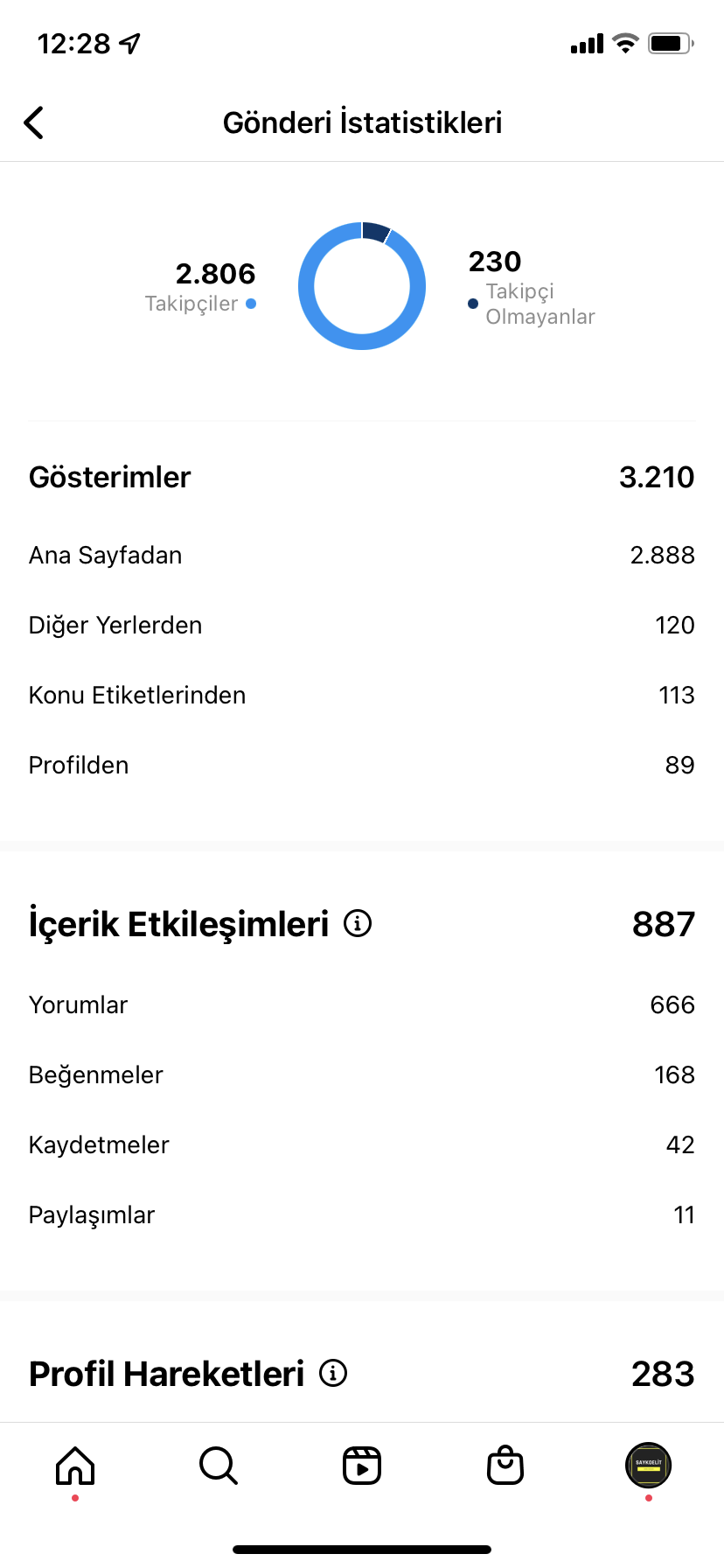Open the profile tab avatar
The image size is (724, 1568).
click(x=648, y=1465)
